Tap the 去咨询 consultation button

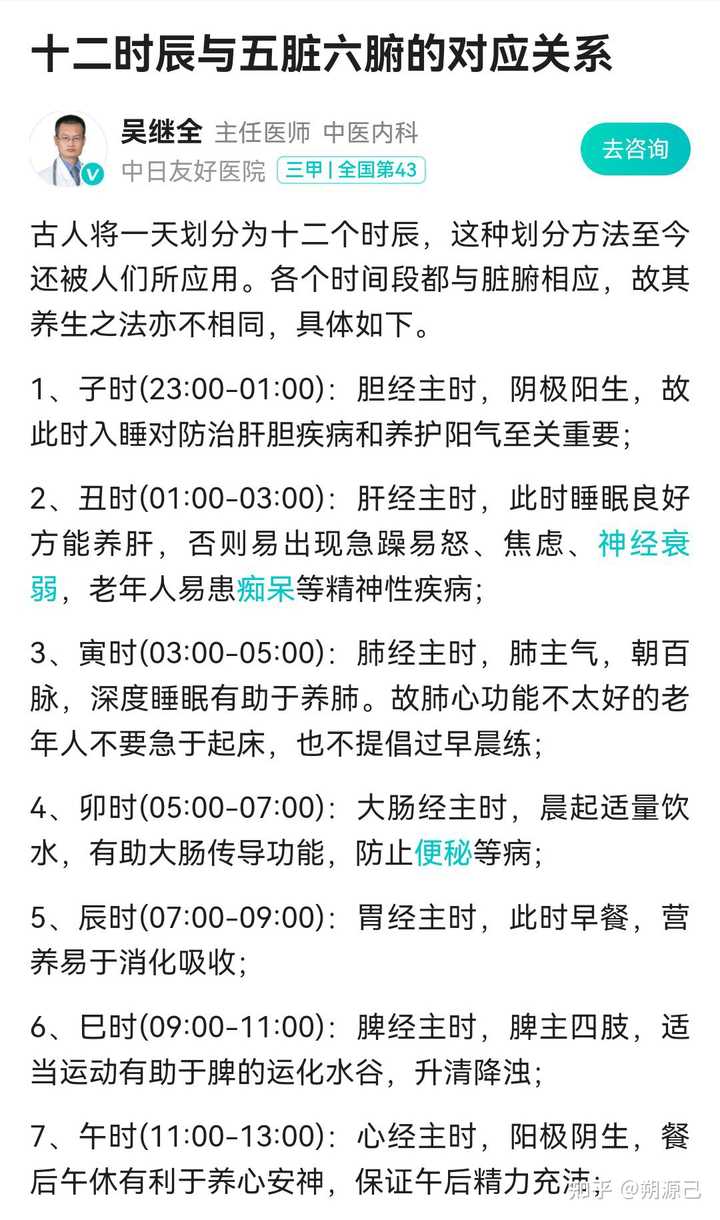point(635,150)
